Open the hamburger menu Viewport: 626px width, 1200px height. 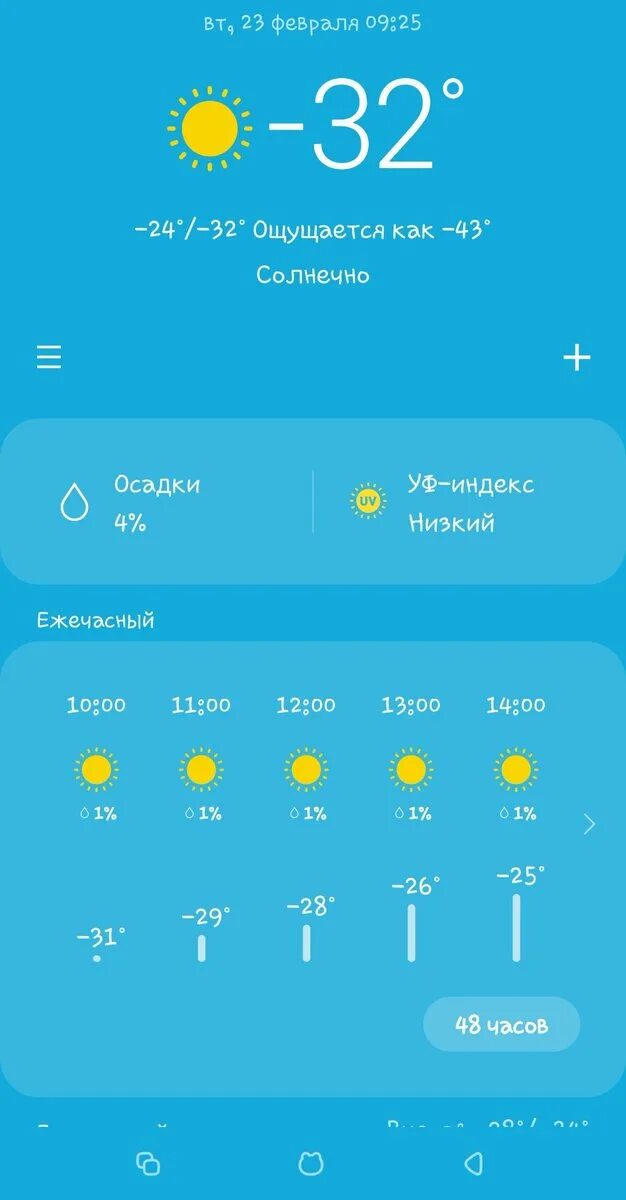coord(49,357)
